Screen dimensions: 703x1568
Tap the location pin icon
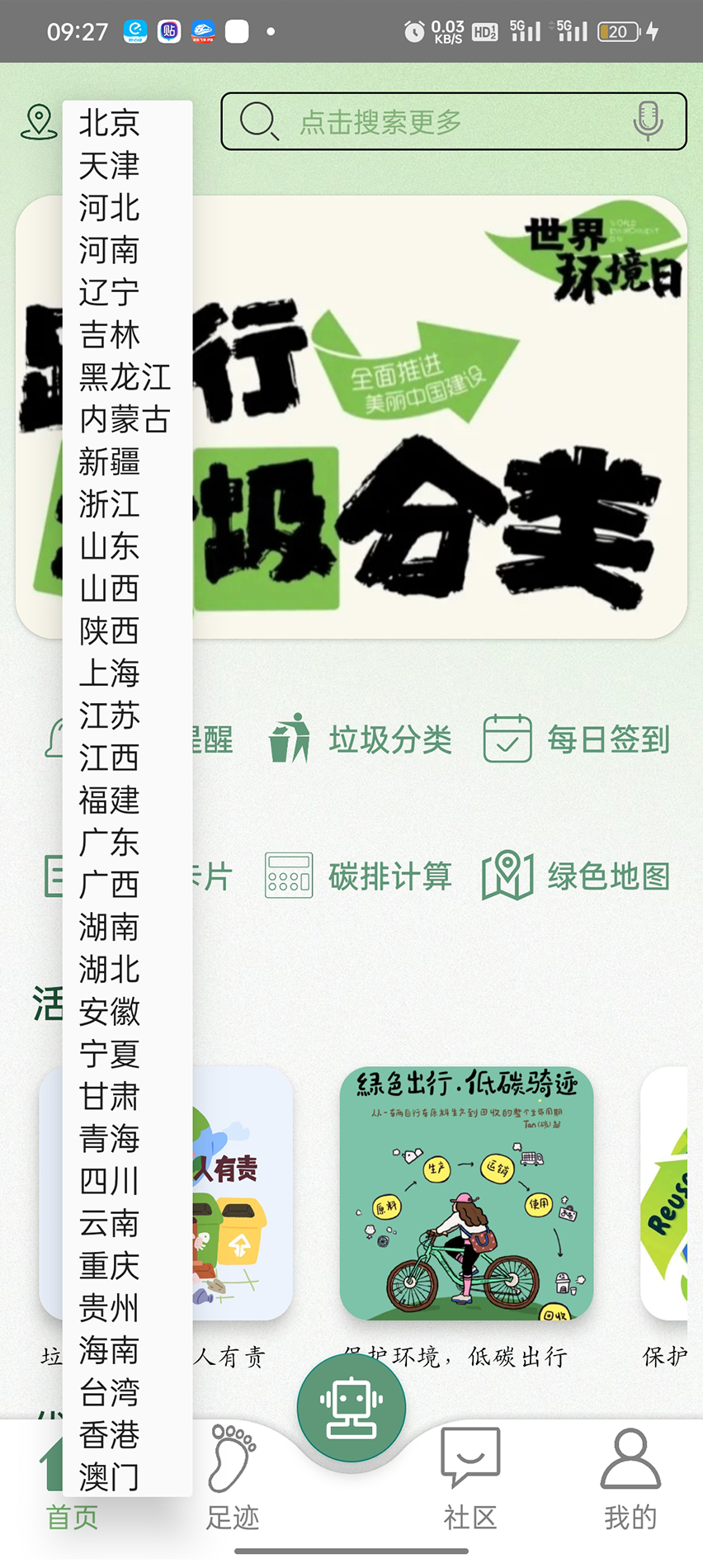pos(38,122)
